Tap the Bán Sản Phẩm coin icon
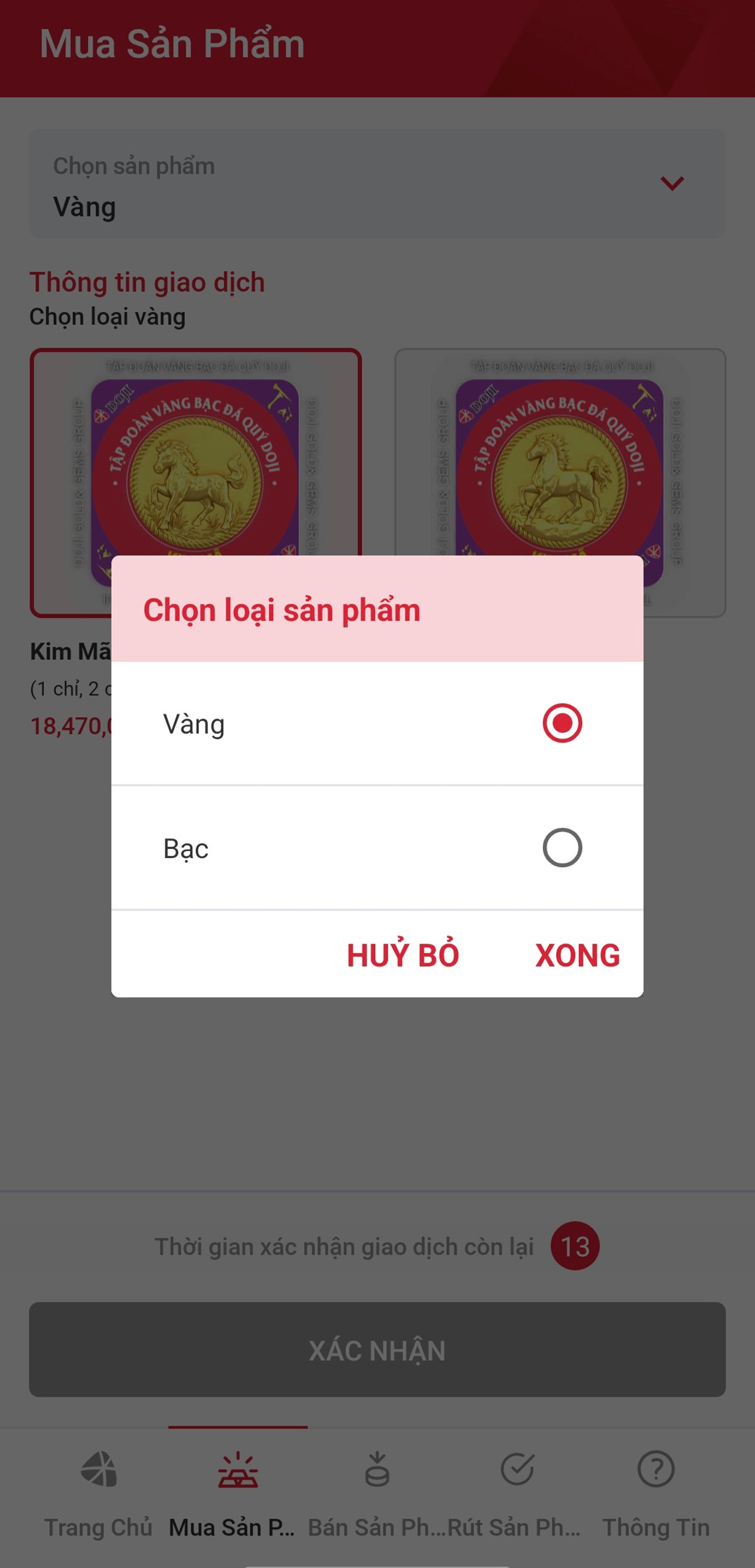The width and height of the screenshot is (755, 1568). click(x=377, y=1469)
